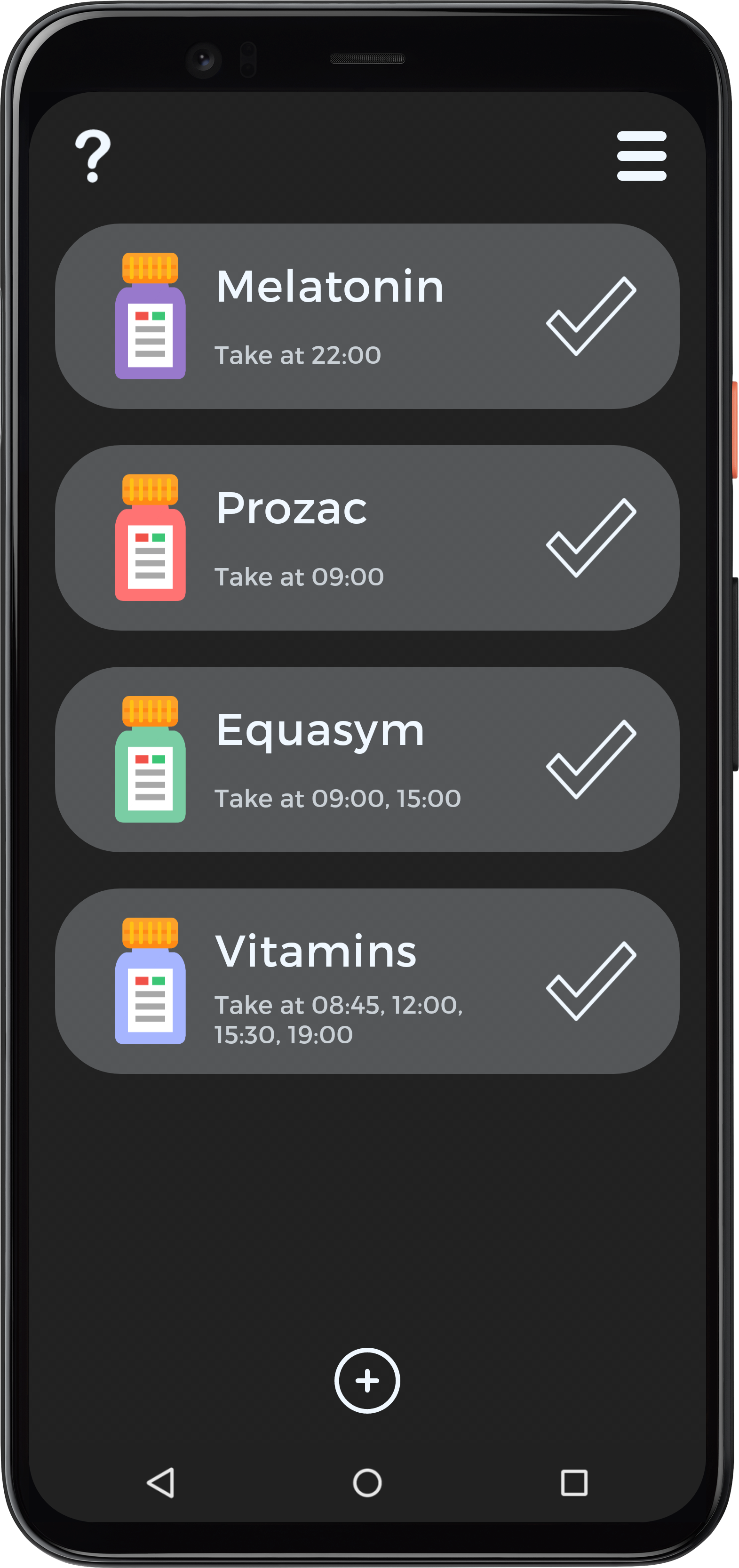Image resolution: width=739 pixels, height=1568 pixels.
Task: View Equasym medication details
Action: [x=328, y=759]
